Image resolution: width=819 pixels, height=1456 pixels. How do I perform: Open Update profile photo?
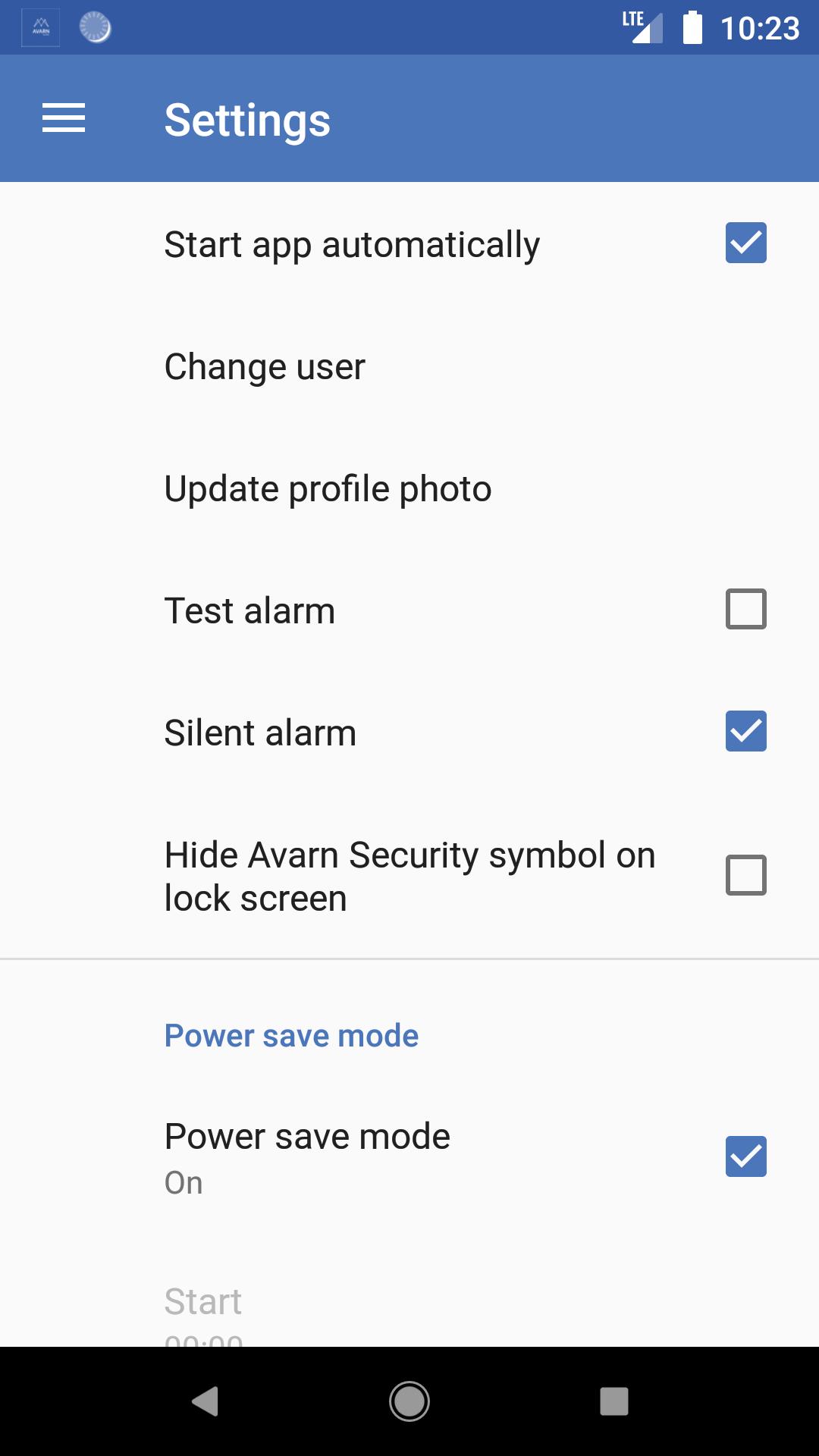point(409,489)
